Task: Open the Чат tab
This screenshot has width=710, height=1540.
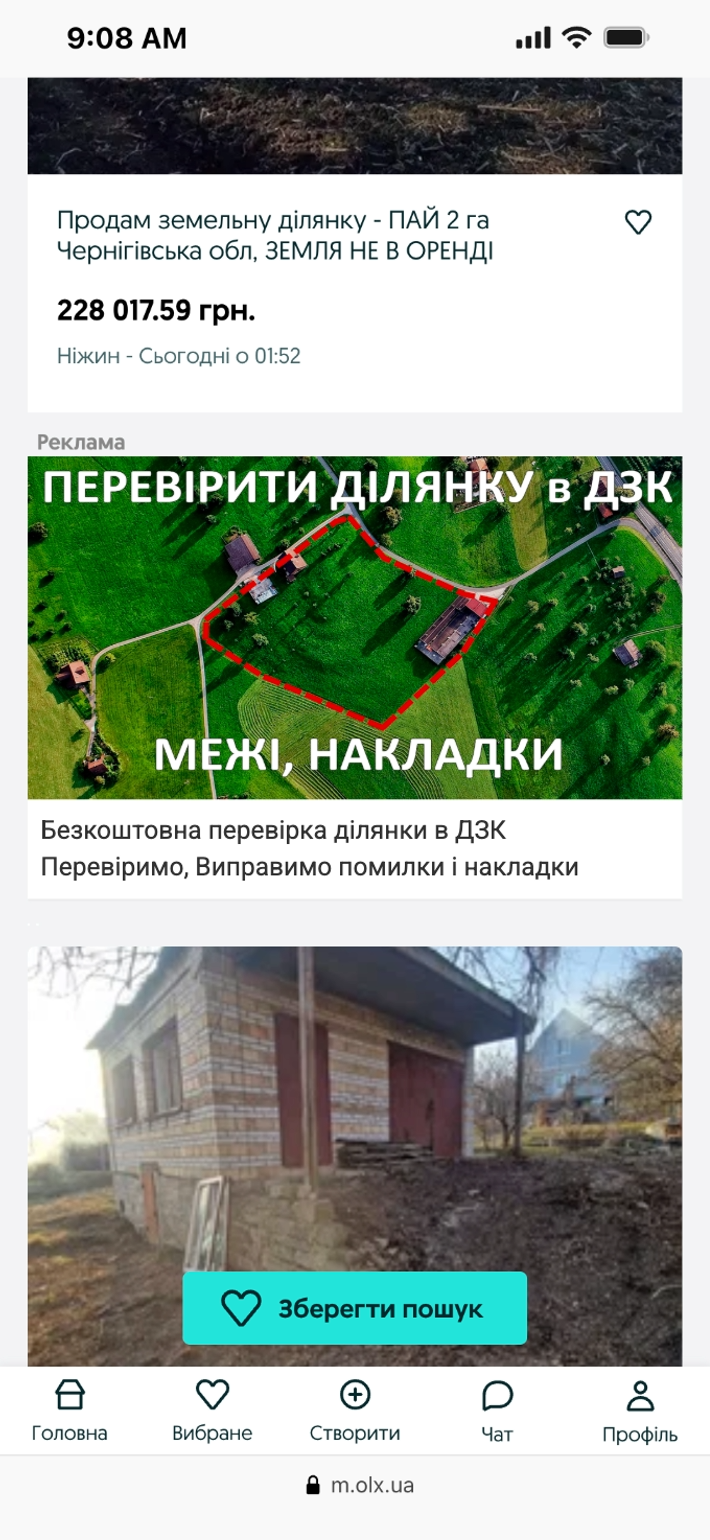Action: click(x=497, y=1410)
